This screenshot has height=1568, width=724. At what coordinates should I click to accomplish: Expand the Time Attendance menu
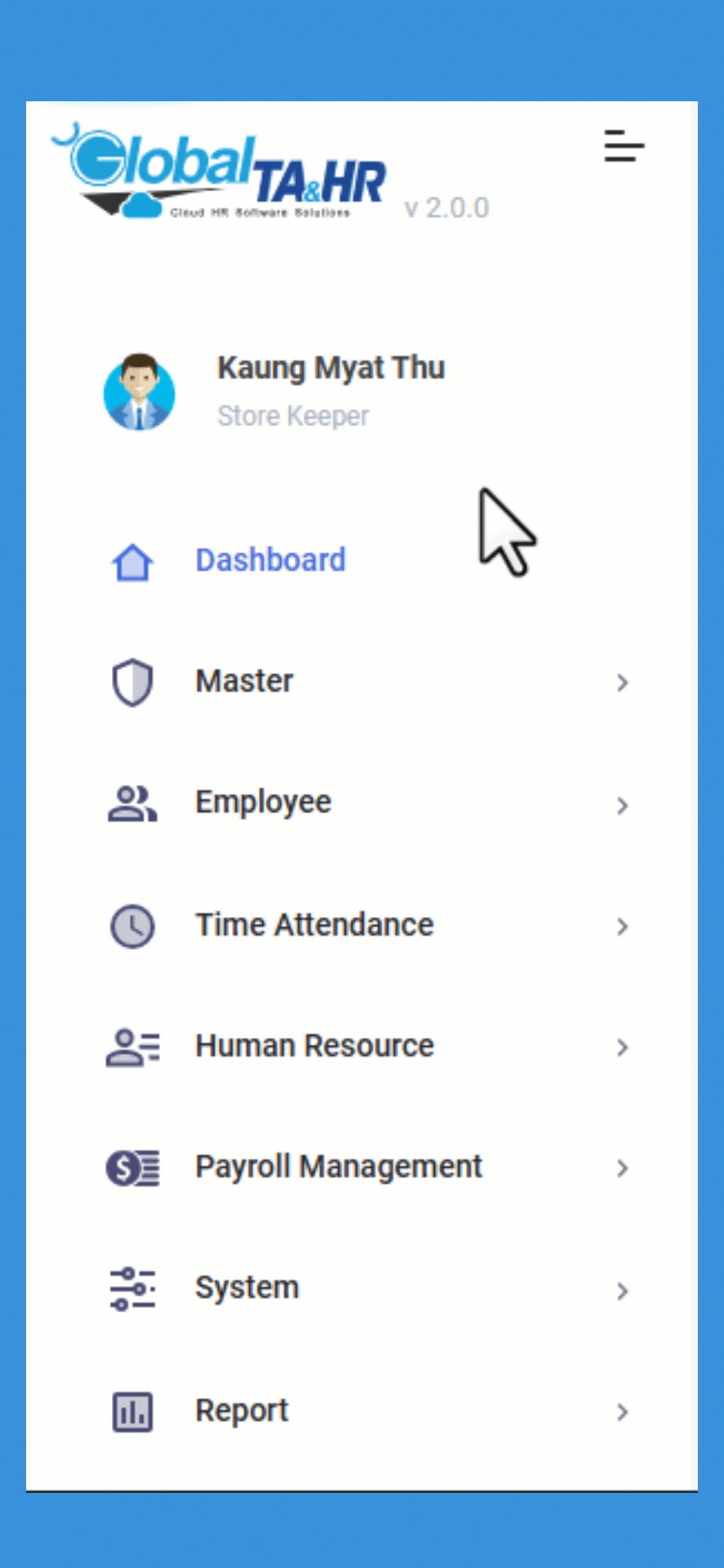click(314, 925)
